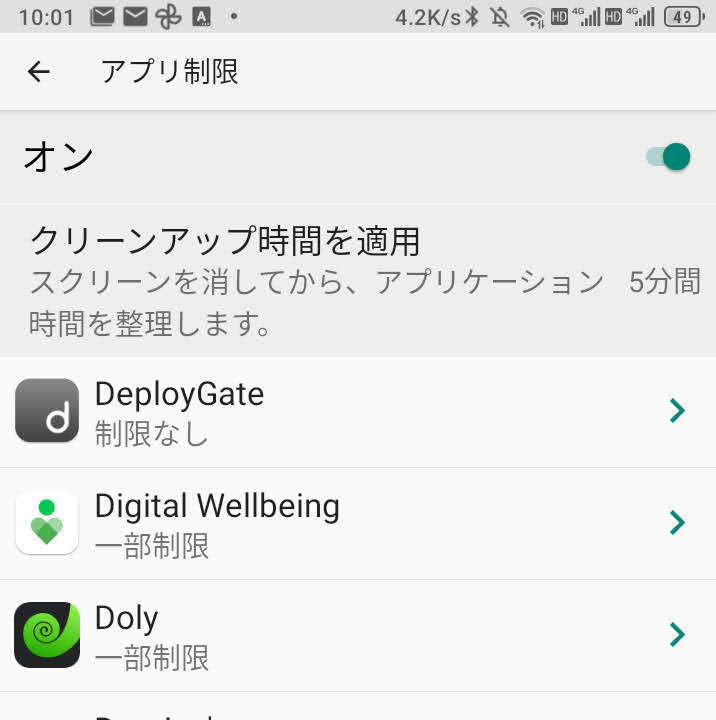The height and width of the screenshot is (720, 716).
Task: Open クリーンアップ時間を適用 setting
Action: pyautogui.click(x=358, y=281)
